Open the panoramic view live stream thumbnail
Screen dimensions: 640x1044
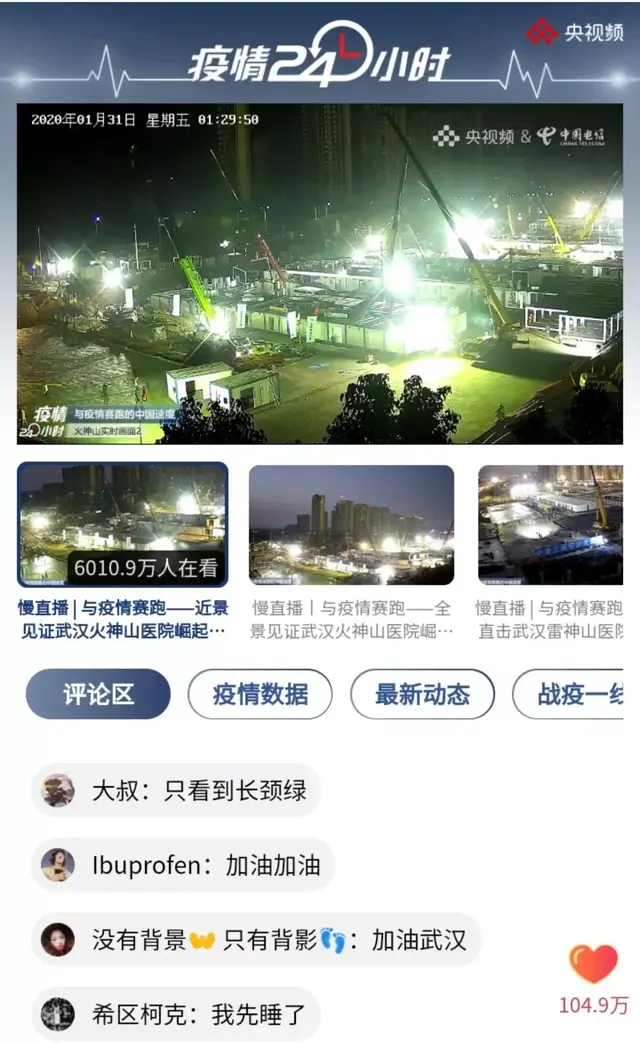351,524
